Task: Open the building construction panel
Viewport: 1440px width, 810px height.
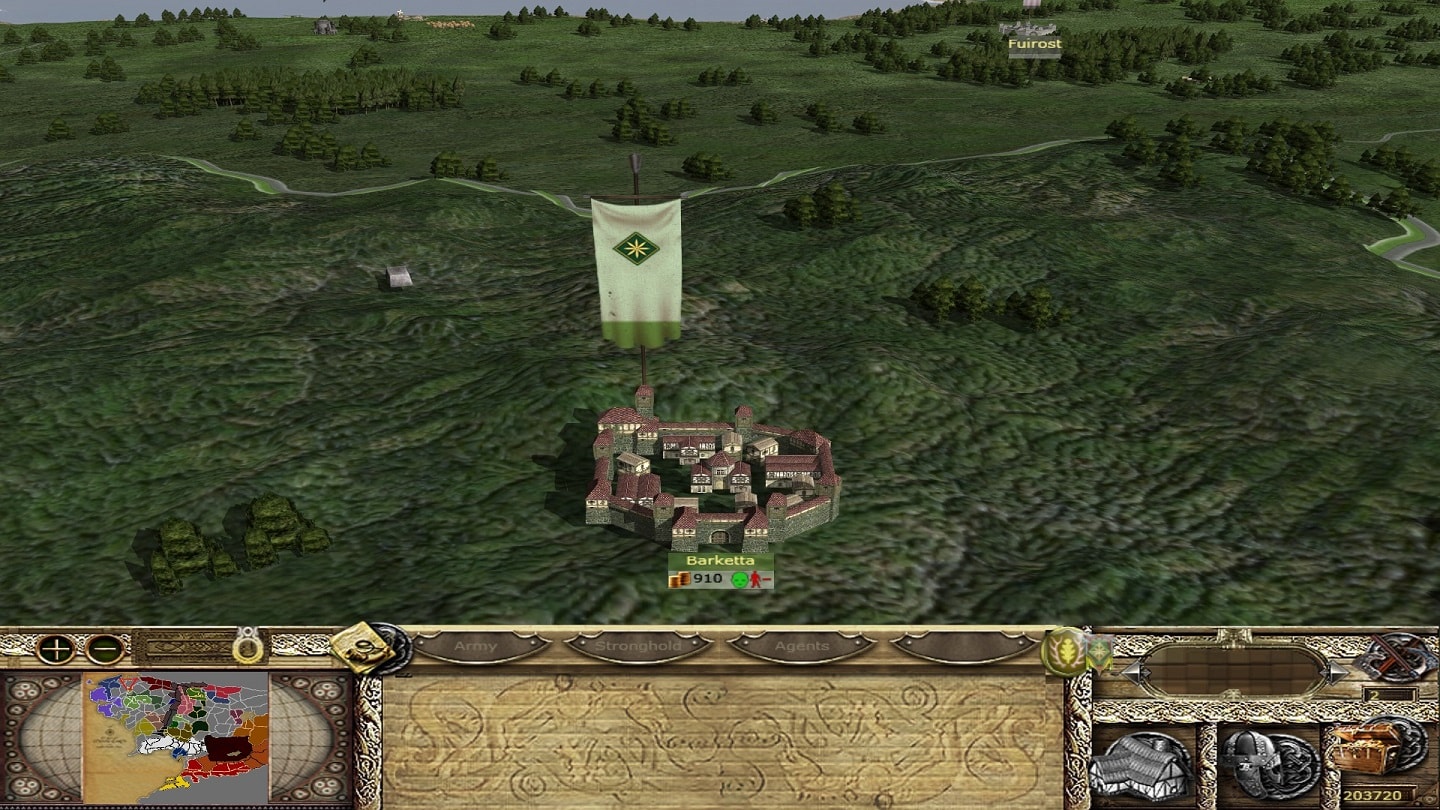Action: tap(1140, 764)
